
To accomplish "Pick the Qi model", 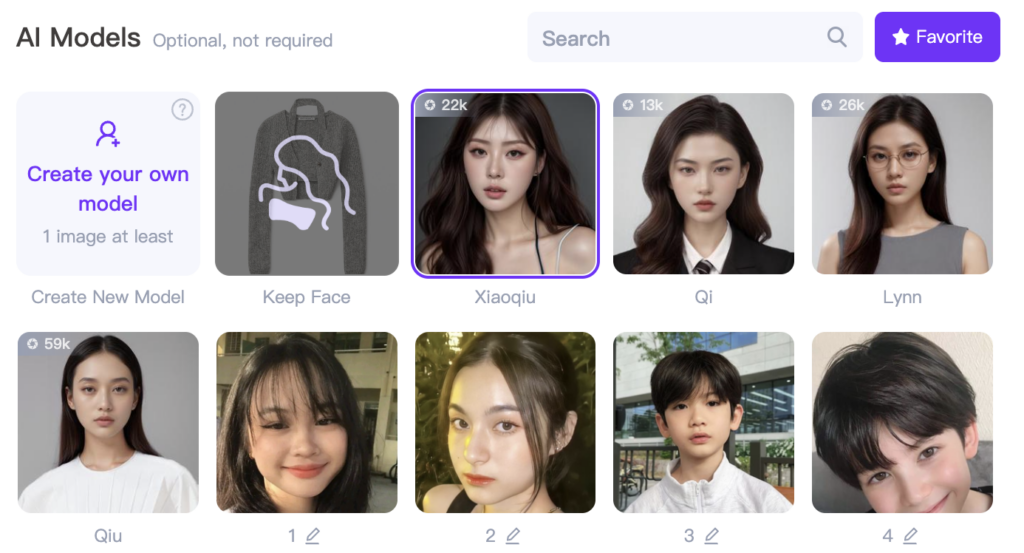I will coord(703,184).
